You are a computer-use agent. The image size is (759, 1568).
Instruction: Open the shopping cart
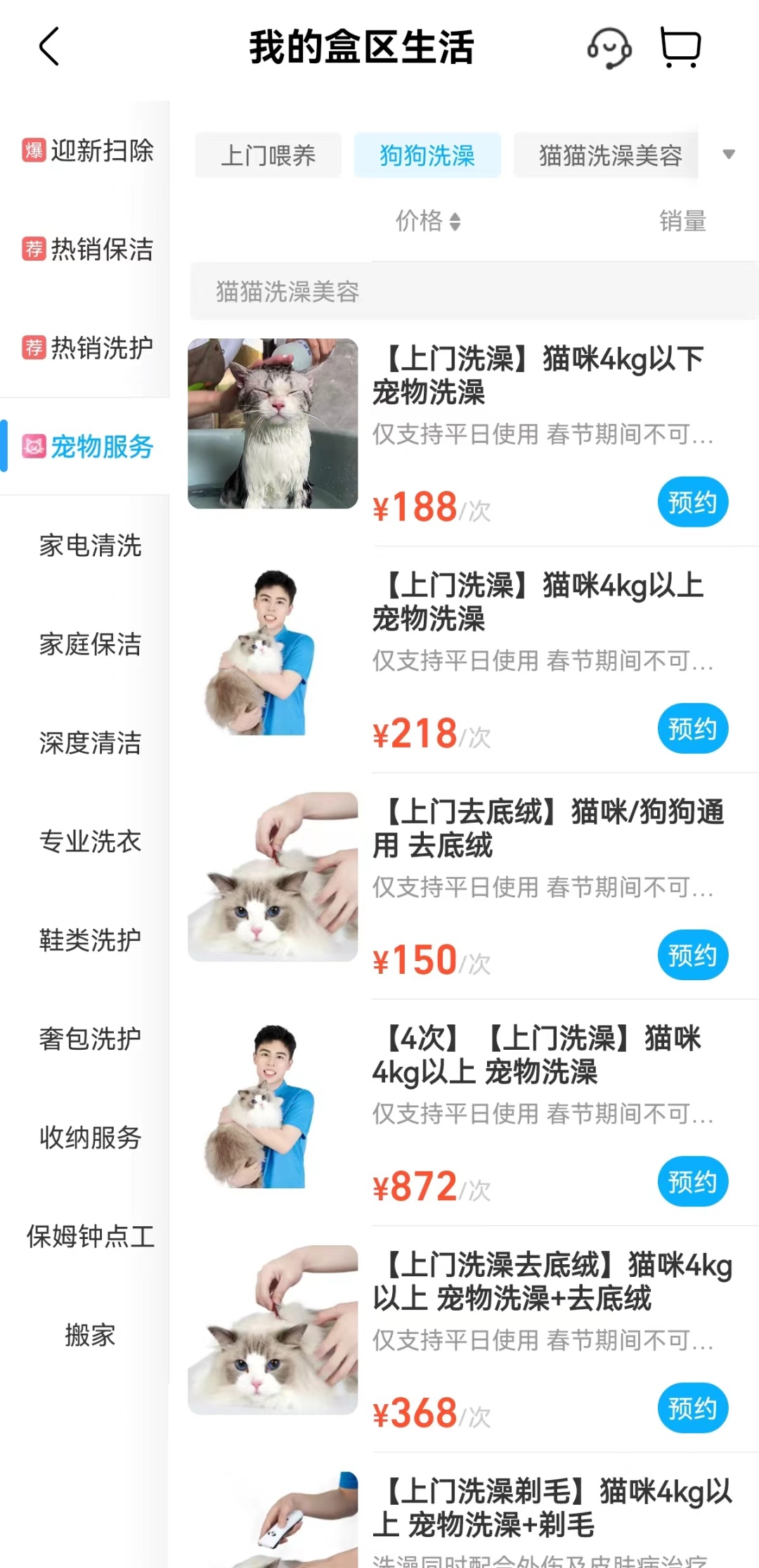680,47
